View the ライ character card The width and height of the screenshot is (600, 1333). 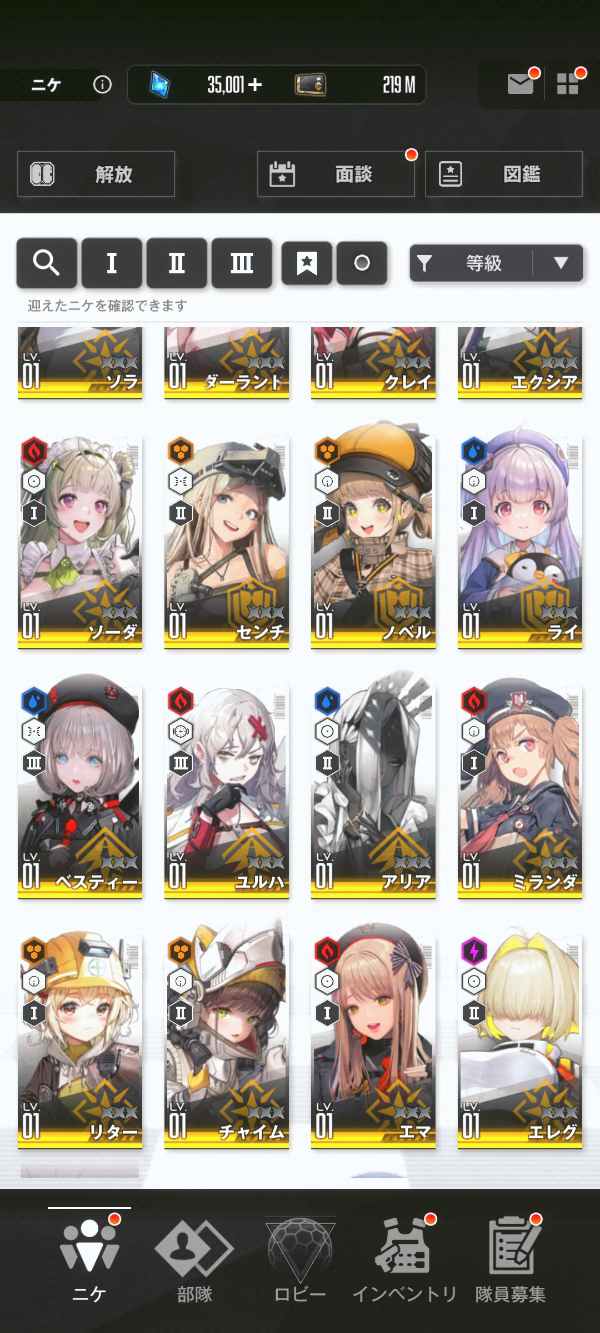(x=521, y=541)
